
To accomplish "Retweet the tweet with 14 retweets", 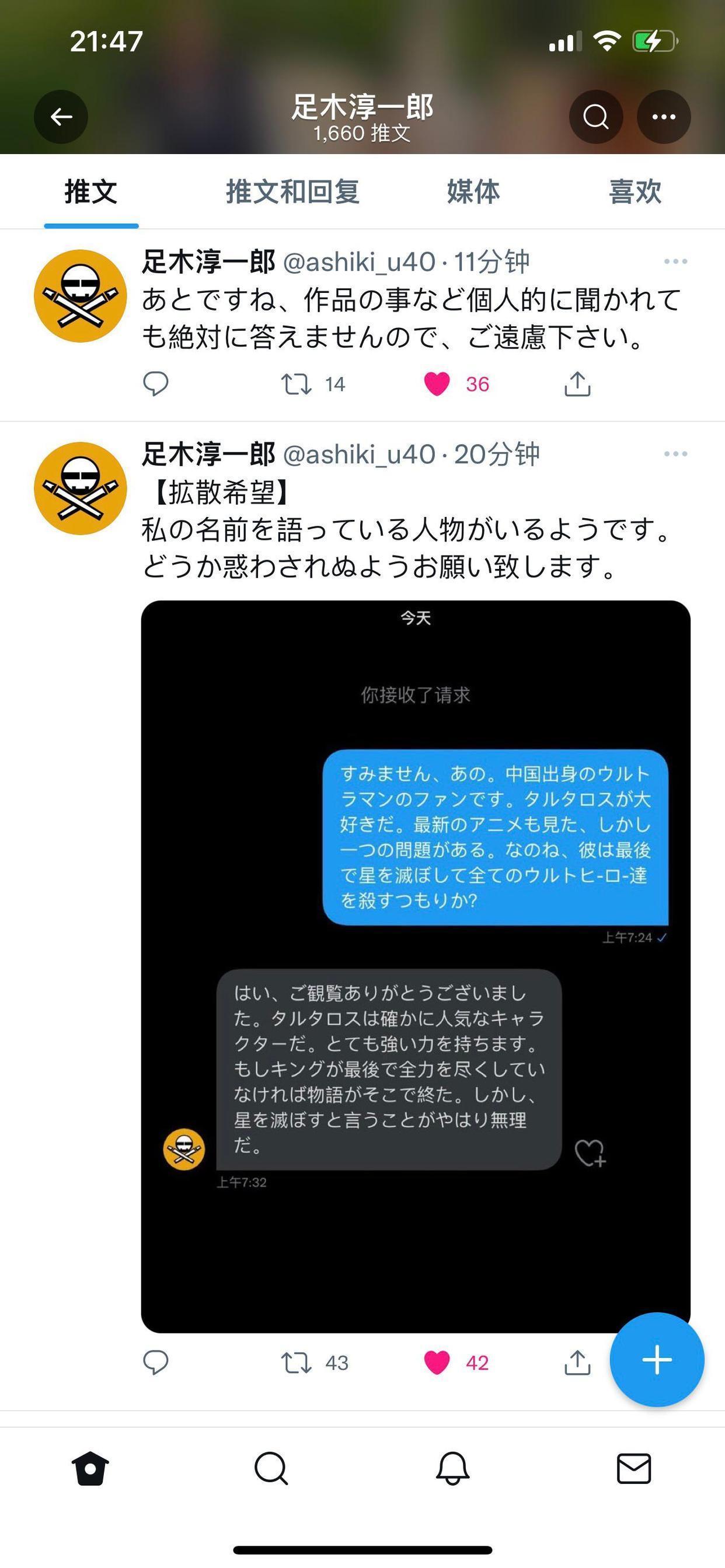I will tap(297, 384).
